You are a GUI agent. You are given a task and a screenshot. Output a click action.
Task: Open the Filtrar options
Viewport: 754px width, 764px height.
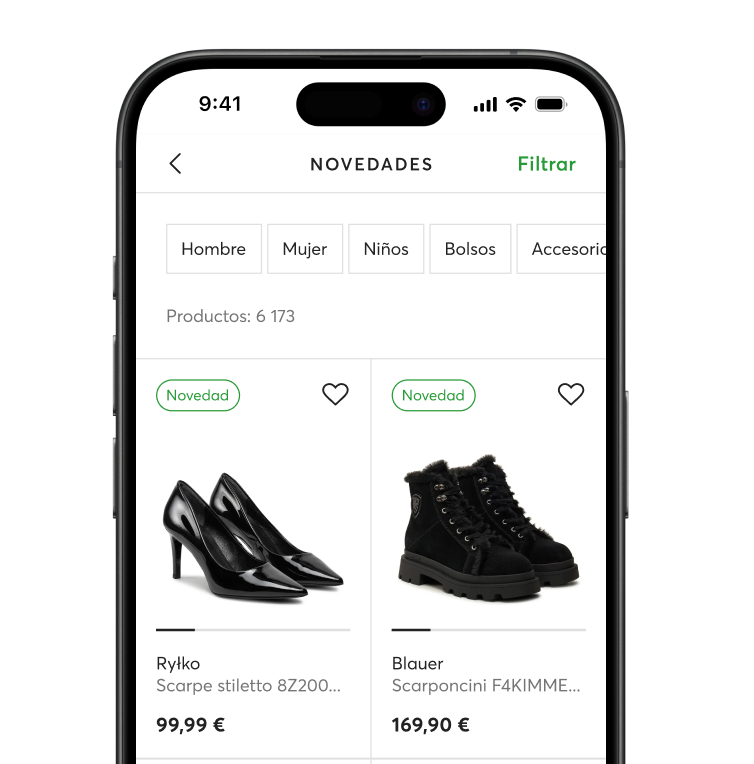coord(546,164)
